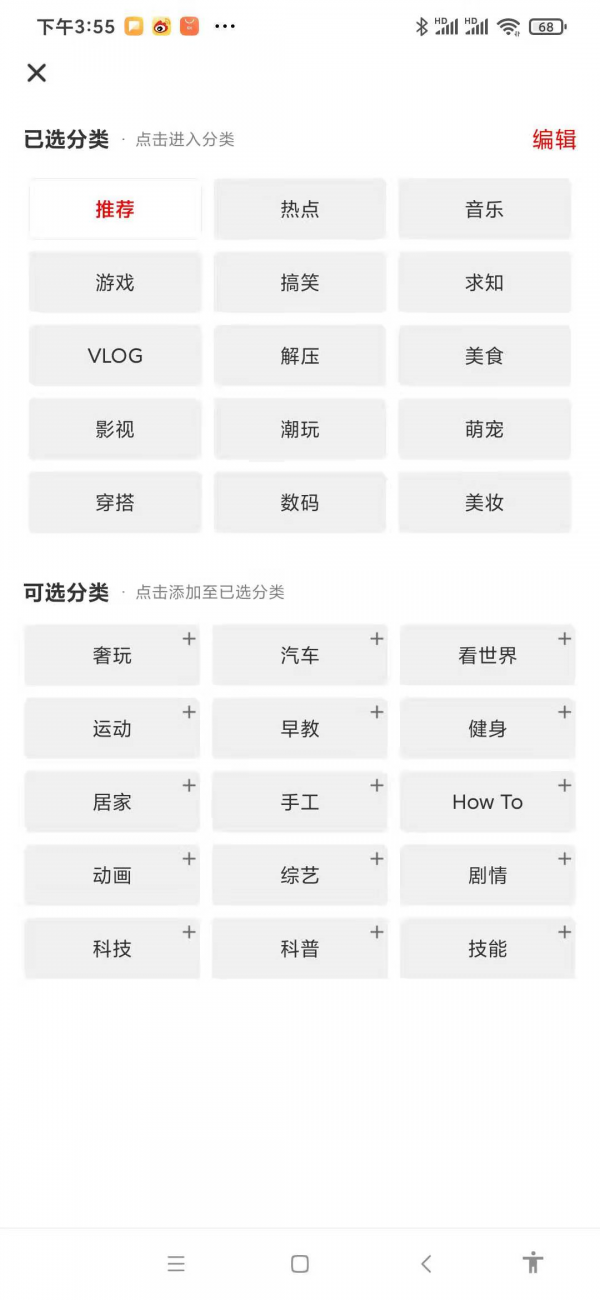
Task: Add the 科普 category
Action: 300,948
